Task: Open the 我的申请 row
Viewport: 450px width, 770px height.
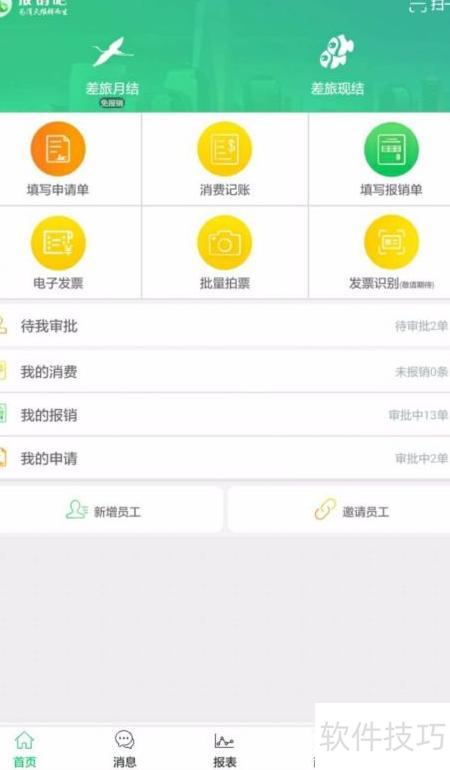Action: [x=225, y=459]
